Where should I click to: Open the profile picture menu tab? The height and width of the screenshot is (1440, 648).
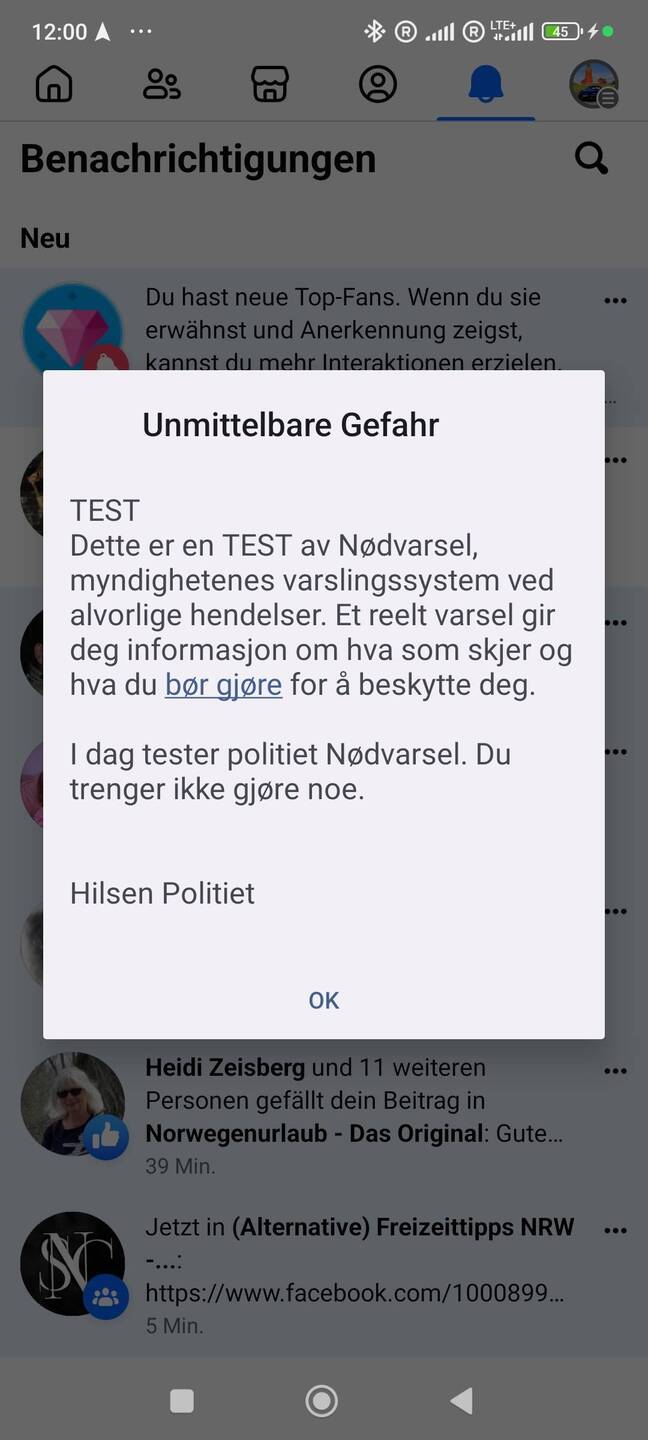click(594, 85)
